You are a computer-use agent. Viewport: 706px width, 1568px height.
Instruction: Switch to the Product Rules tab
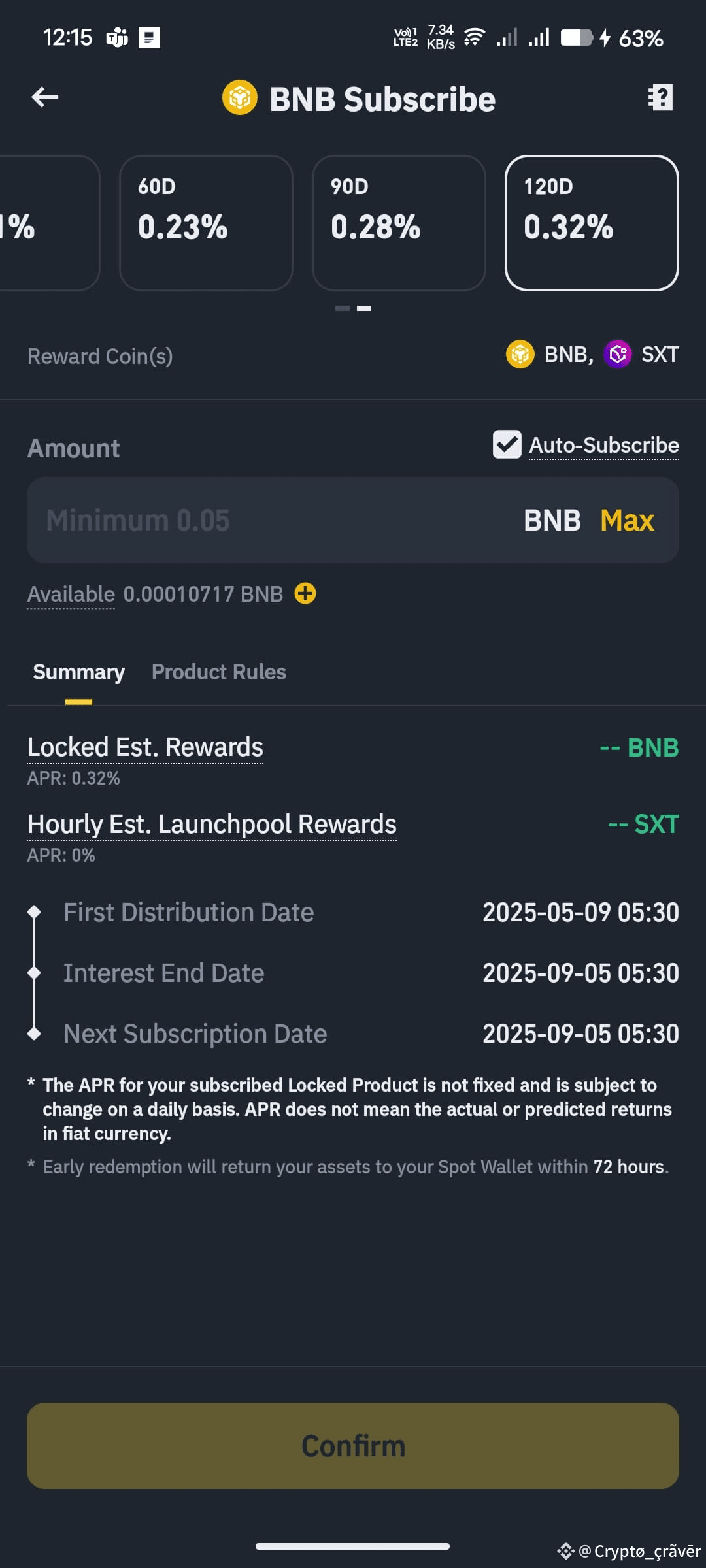[218, 672]
